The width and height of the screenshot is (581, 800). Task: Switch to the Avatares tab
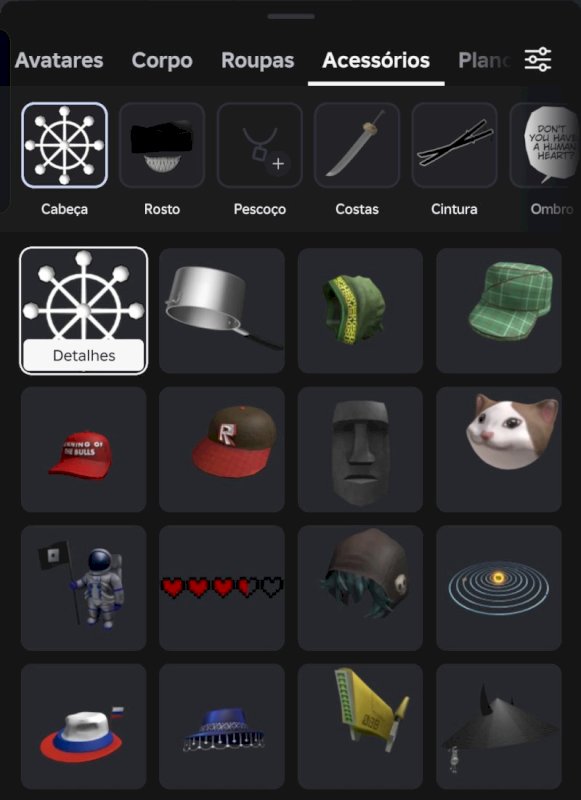pyautogui.click(x=59, y=60)
